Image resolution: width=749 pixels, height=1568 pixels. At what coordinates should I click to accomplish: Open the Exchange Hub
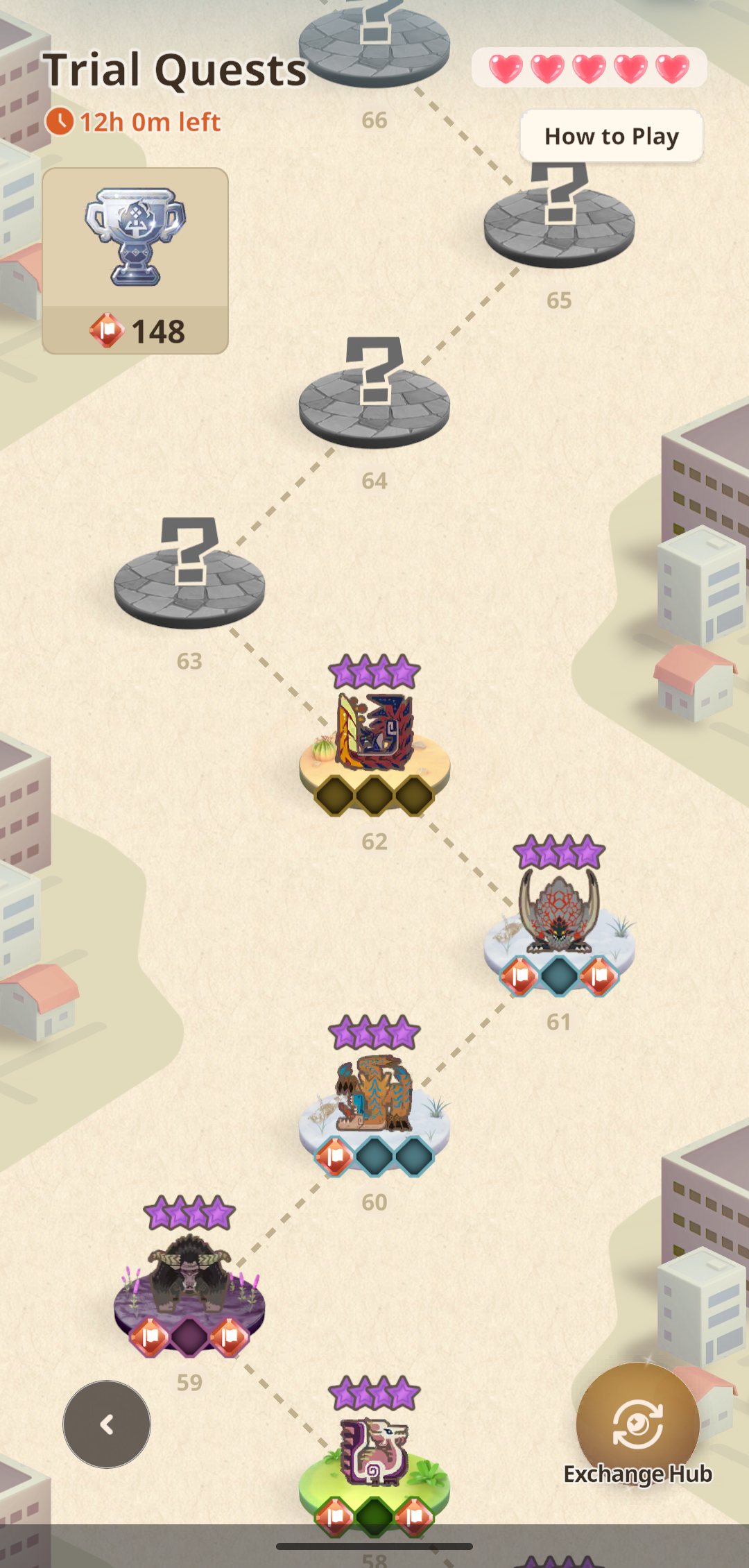[x=638, y=1428]
